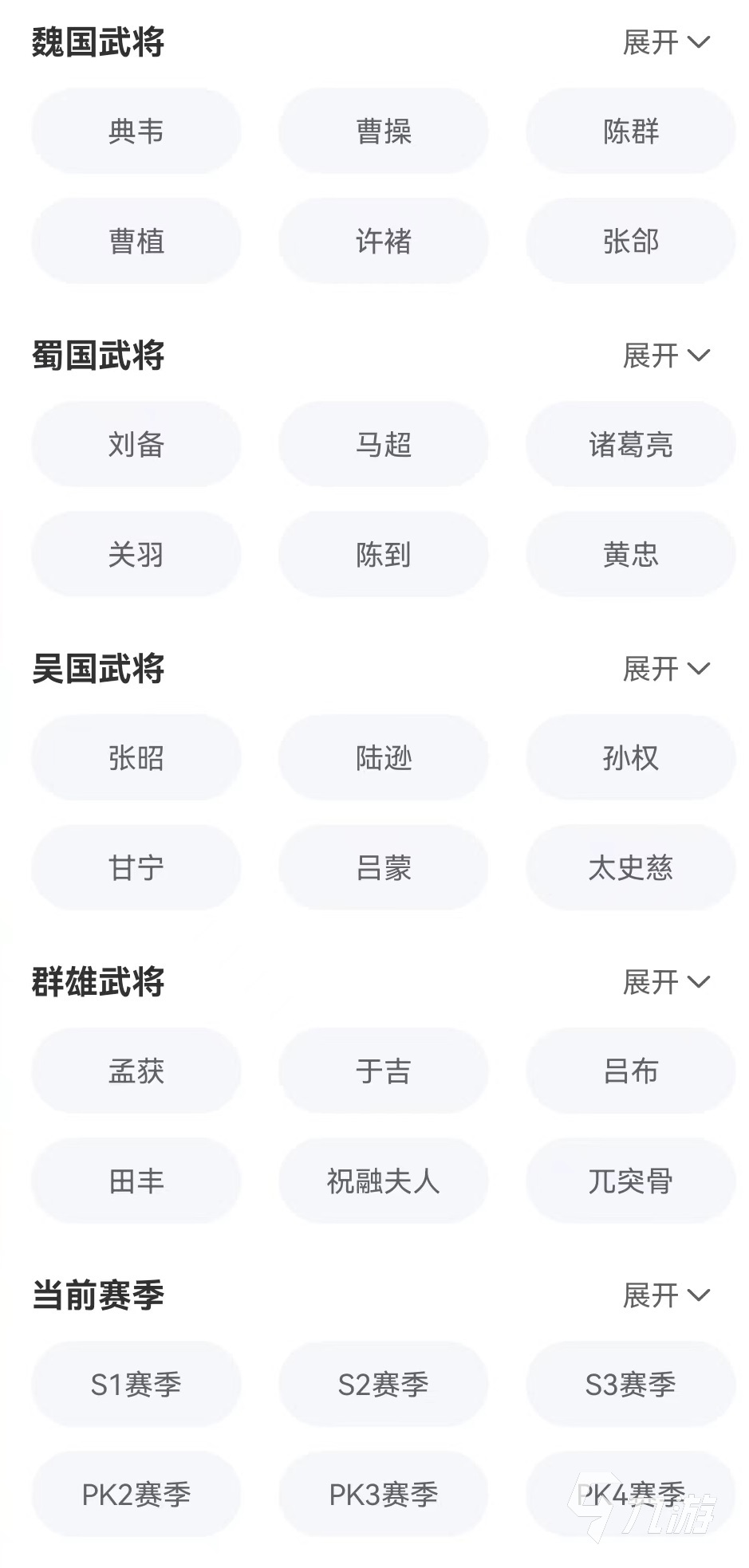Choose 太史慈 from Wu generals
This screenshot has height=1568, width=749.
click(x=630, y=868)
